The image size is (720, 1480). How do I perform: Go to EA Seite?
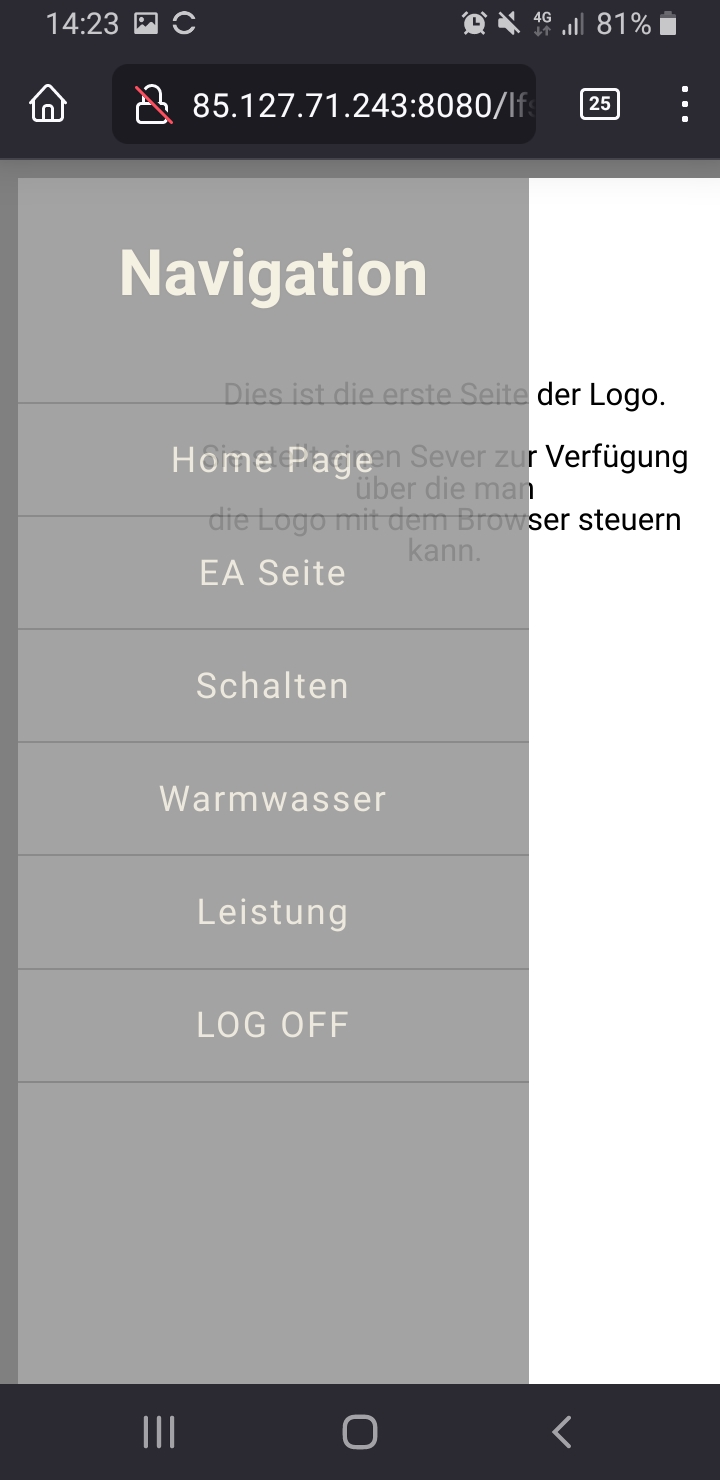(272, 573)
